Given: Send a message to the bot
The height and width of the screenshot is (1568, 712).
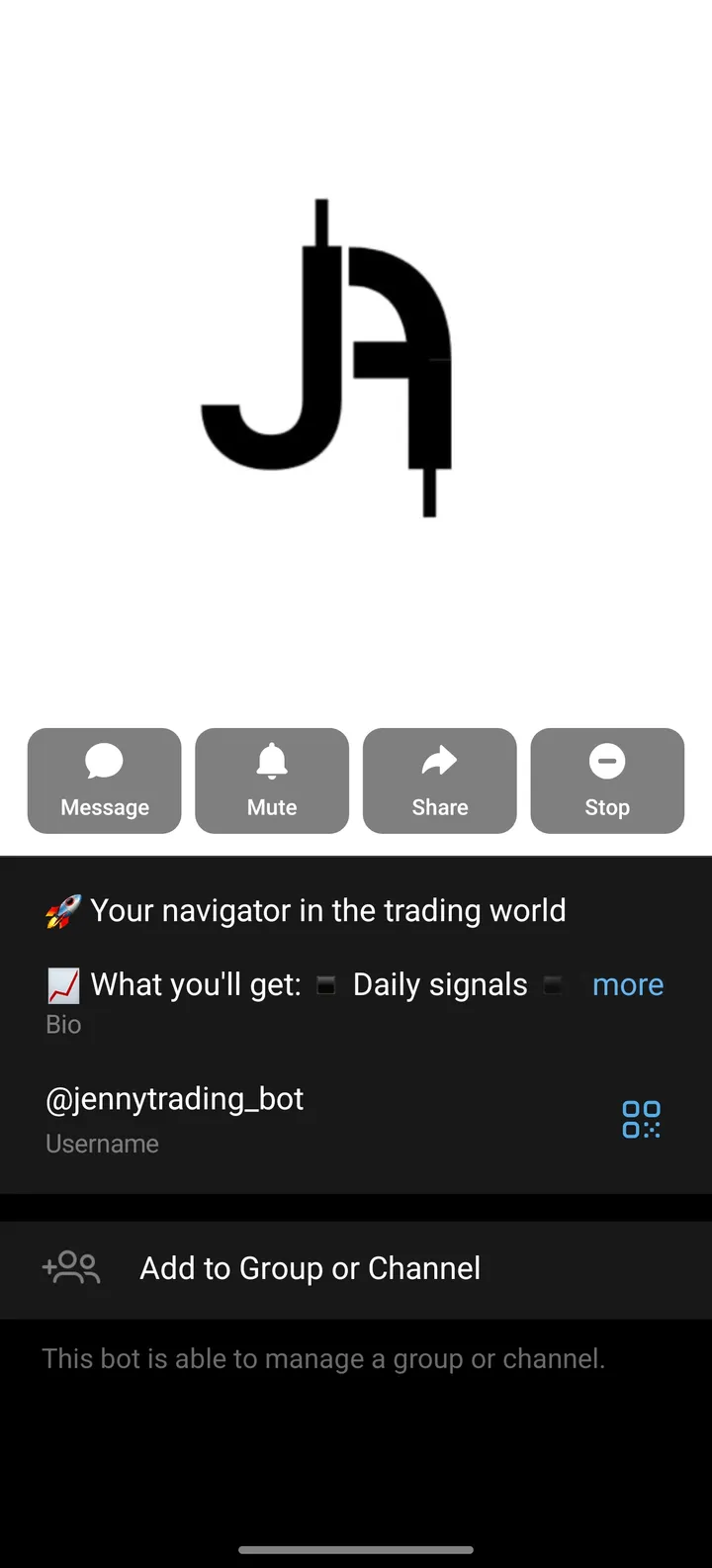Looking at the screenshot, I should click(x=104, y=781).
